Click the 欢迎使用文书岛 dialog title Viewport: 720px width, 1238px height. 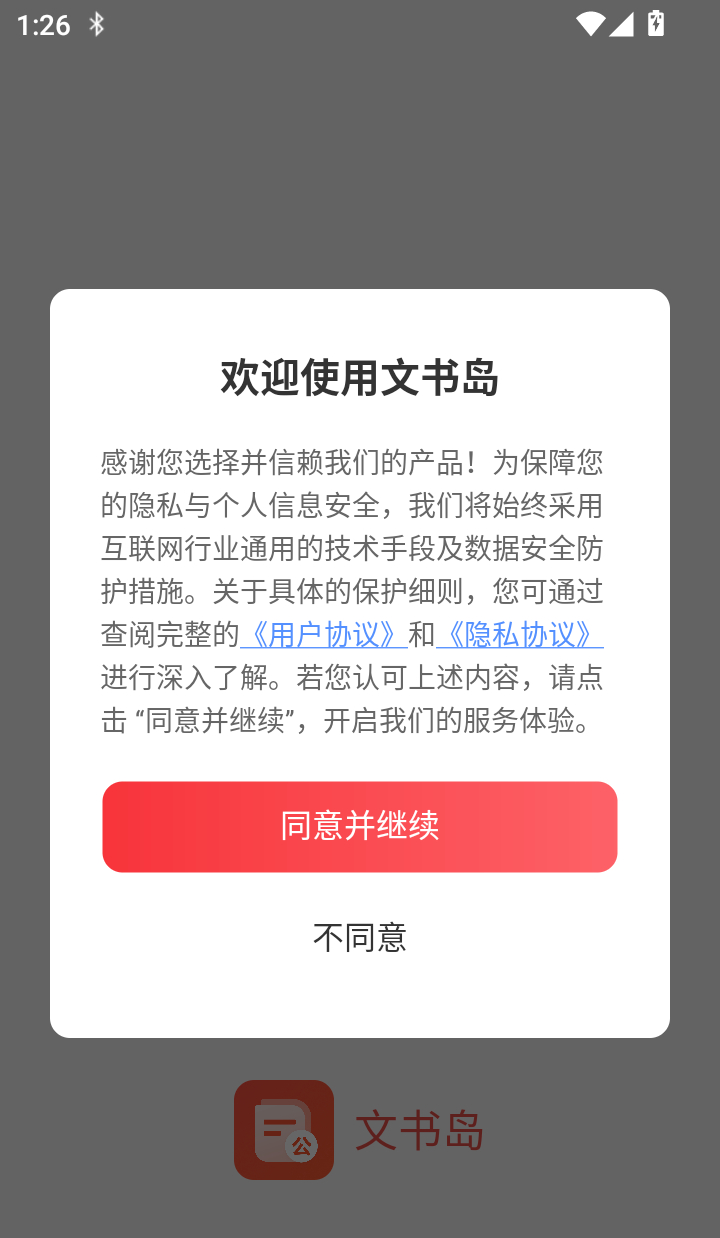360,380
